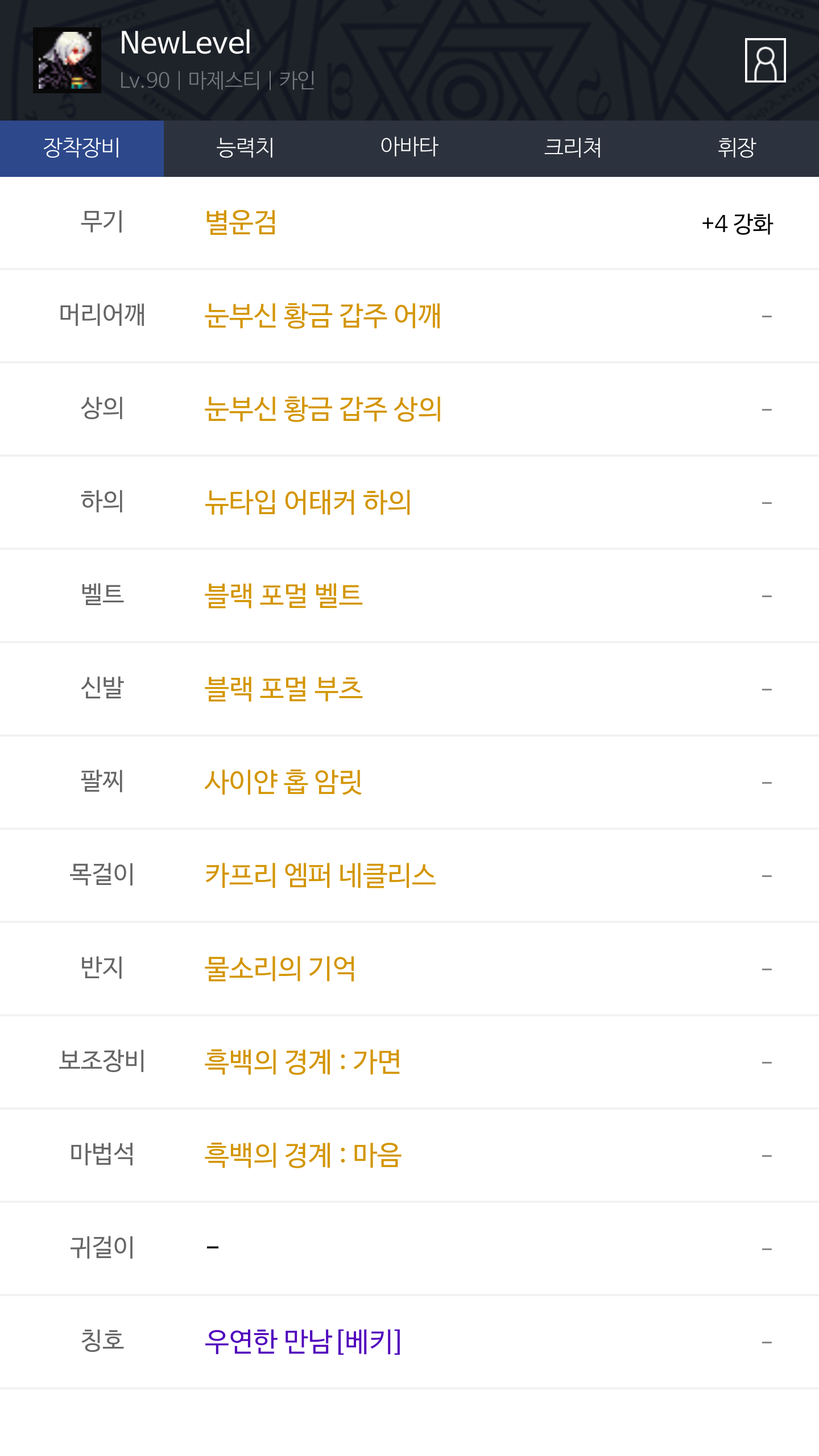Open weapon item 별운검
Image resolution: width=819 pixels, height=1456 pixels.
click(x=241, y=222)
